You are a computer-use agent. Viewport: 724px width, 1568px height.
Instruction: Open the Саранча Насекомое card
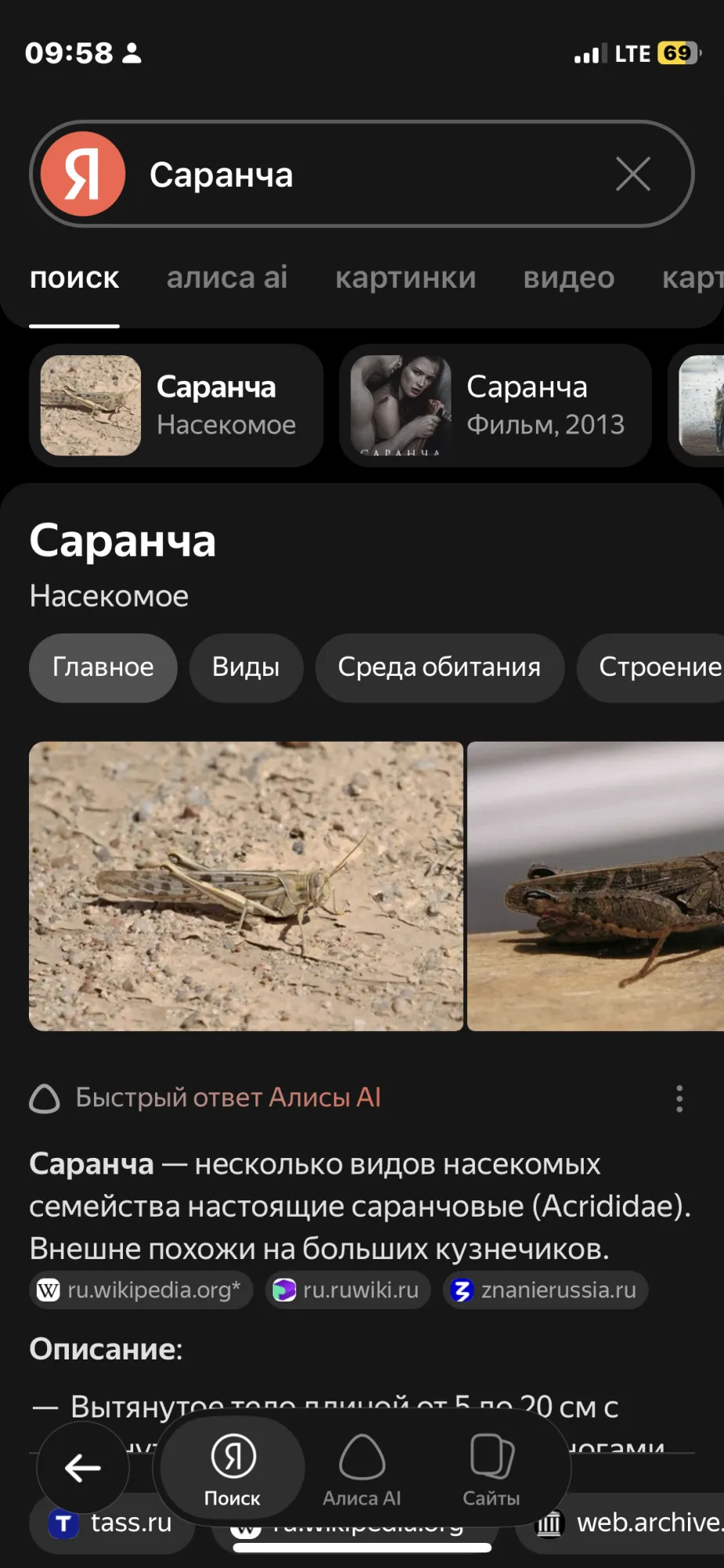pos(176,405)
